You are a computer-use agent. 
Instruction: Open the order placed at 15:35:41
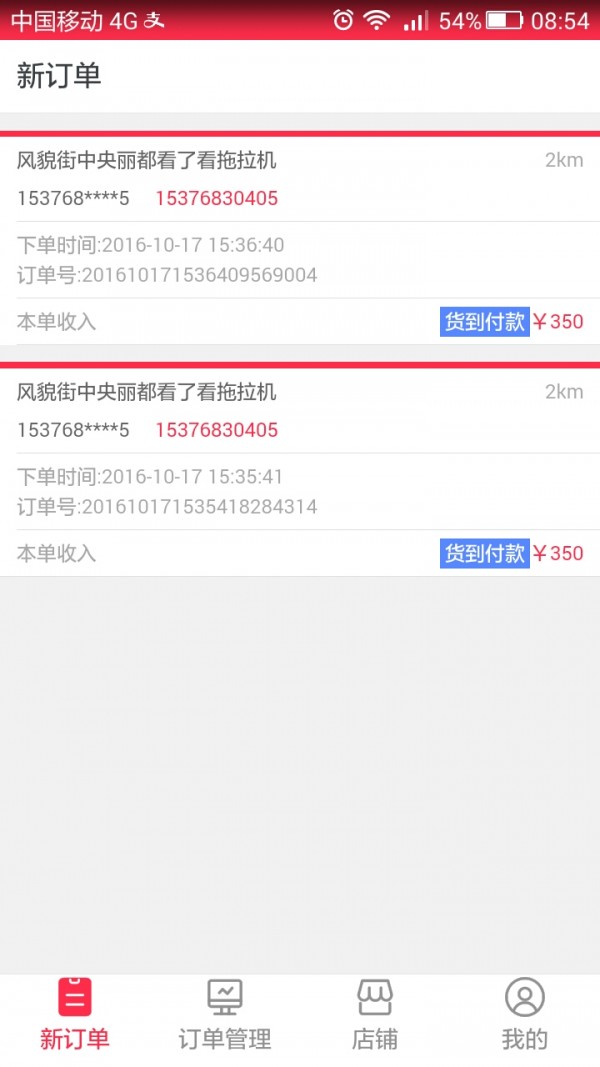300,470
